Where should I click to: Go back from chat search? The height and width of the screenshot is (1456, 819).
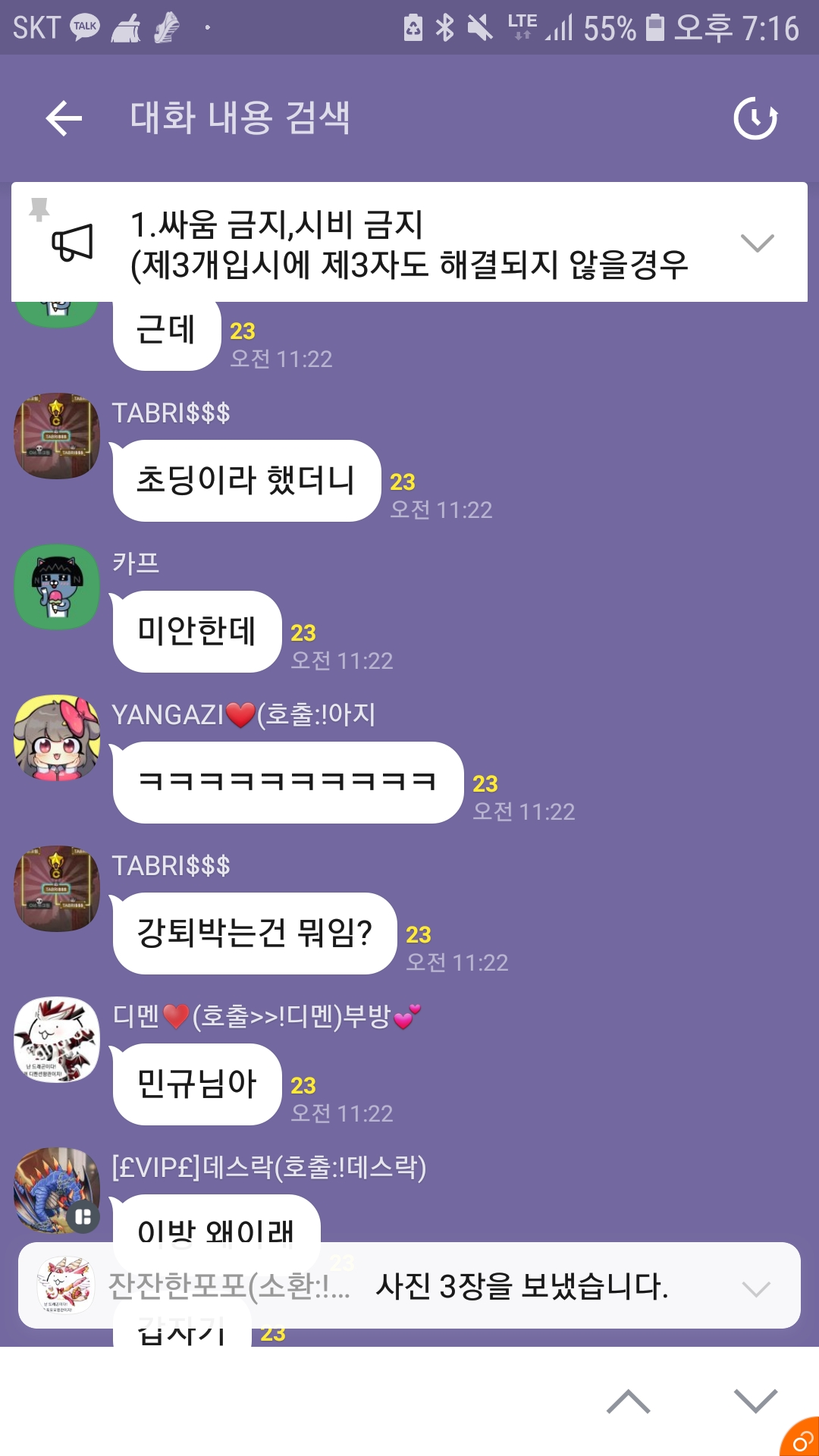(64, 118)
